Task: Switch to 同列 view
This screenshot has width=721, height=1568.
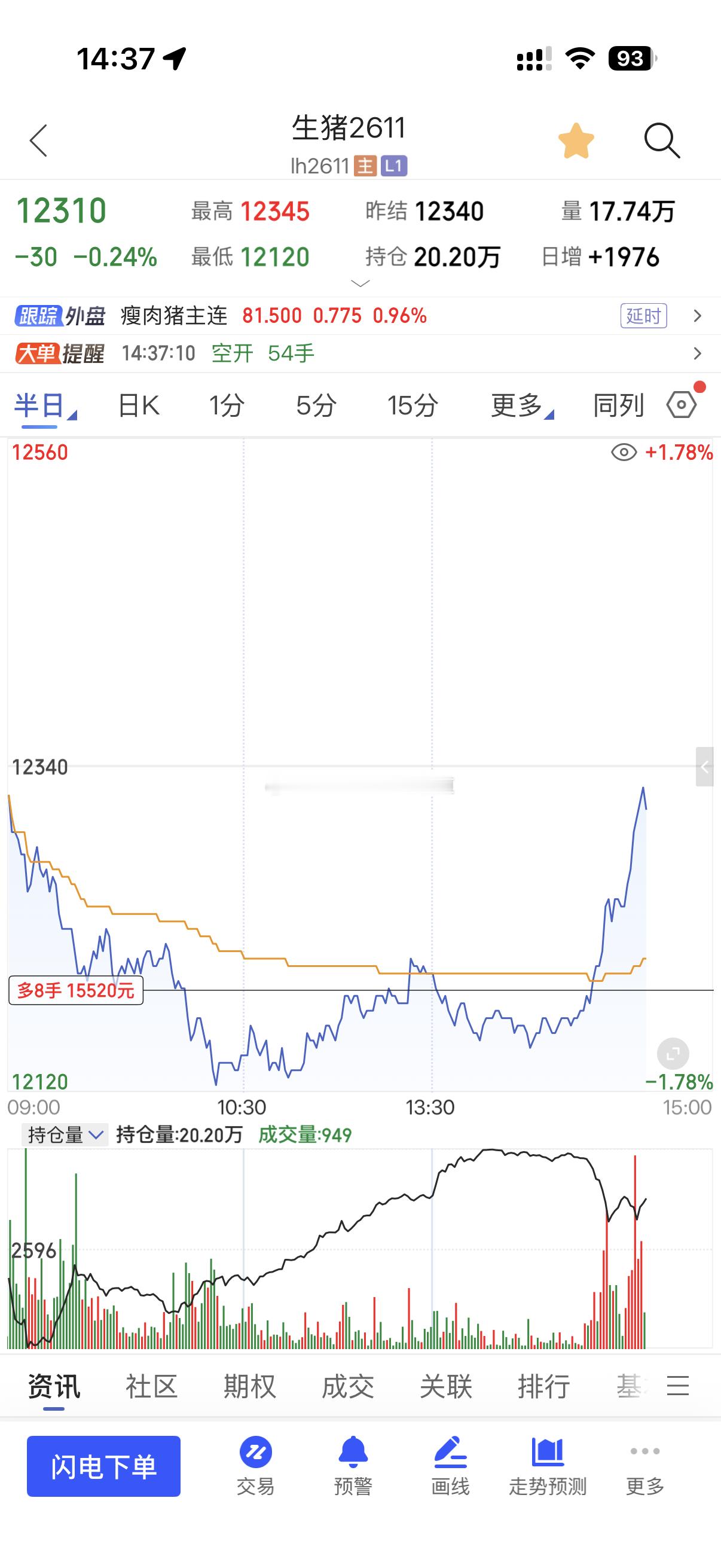Action: (x=618, y=405)
